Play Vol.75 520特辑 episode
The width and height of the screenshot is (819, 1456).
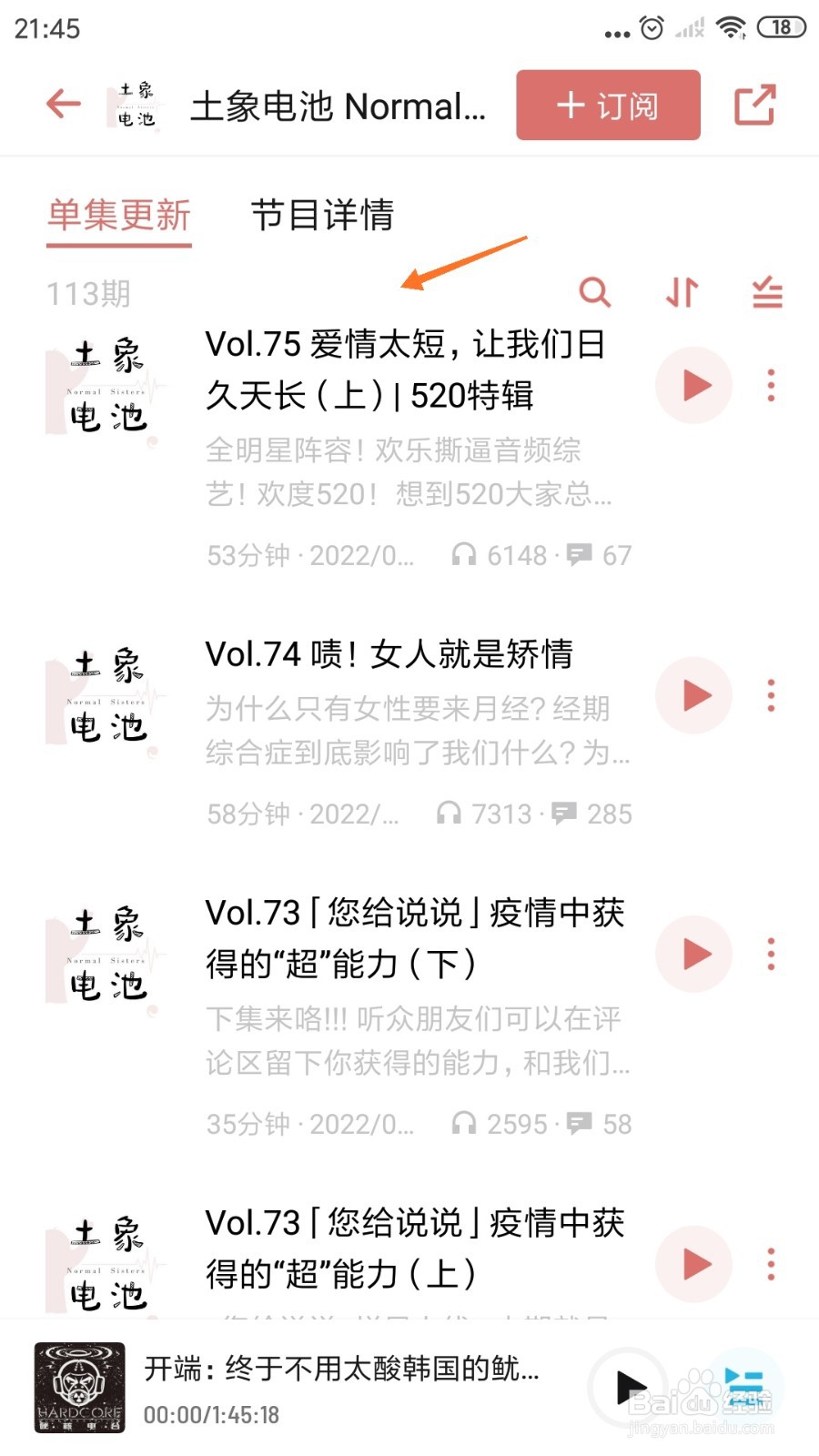[694, 386]
